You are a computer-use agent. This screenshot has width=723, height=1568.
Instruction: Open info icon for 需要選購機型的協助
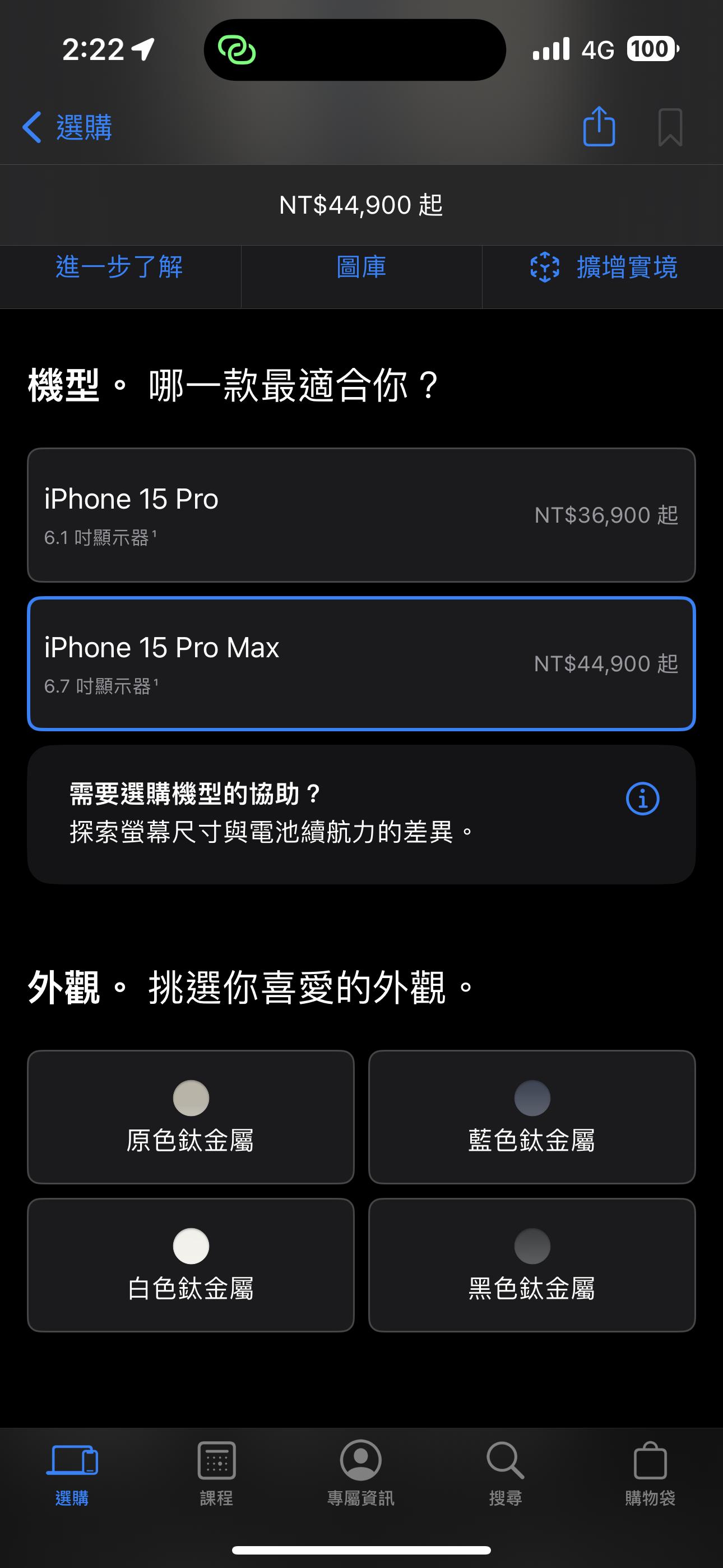click(643, 798)
